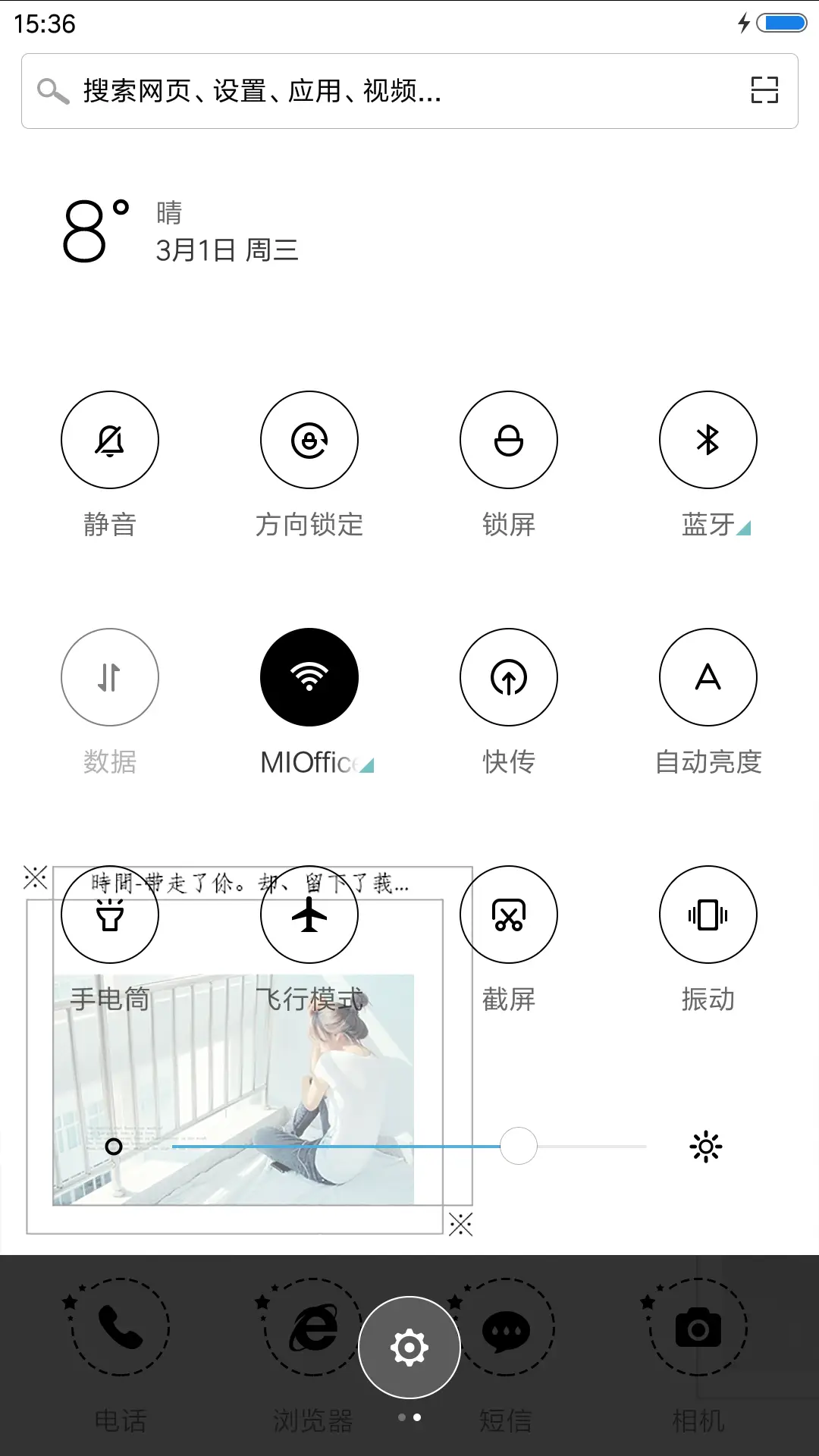Viewport: 819px width, 1456px height.
Task: Enable mobile data 数据
Action: (109, 677)
